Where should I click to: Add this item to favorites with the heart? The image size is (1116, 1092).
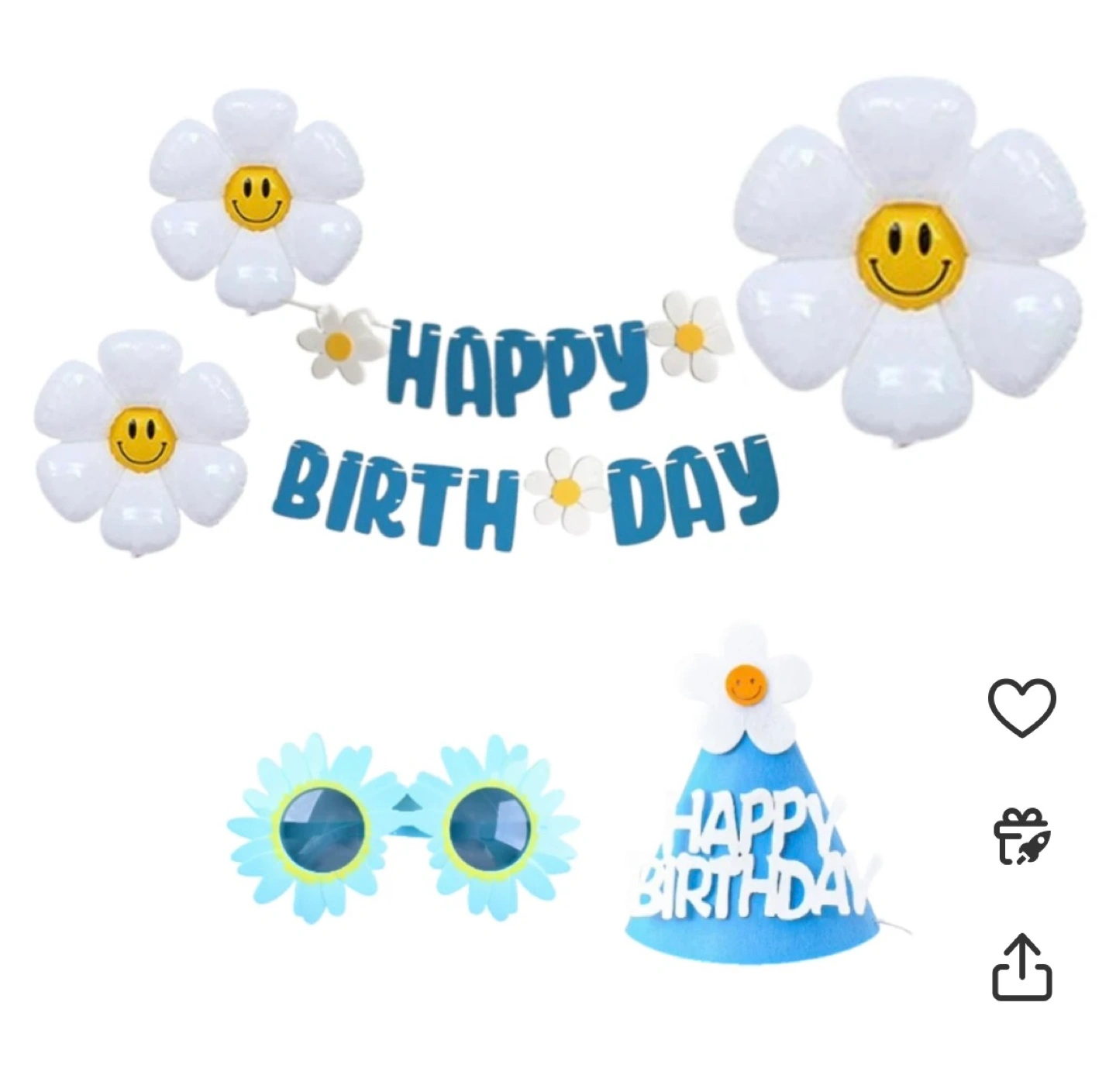coord(1021,707)
